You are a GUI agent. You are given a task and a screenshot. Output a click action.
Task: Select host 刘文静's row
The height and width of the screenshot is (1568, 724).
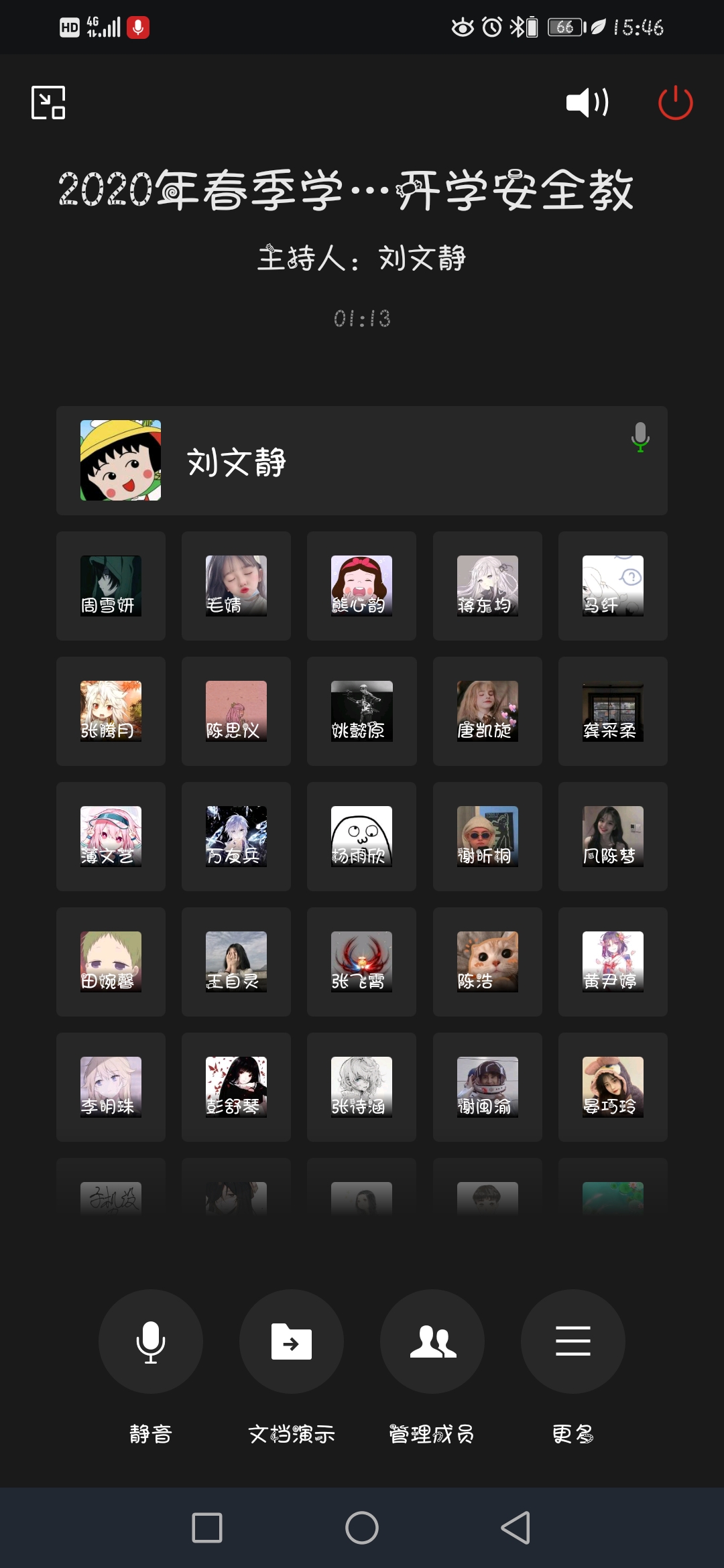pos(362,460)
